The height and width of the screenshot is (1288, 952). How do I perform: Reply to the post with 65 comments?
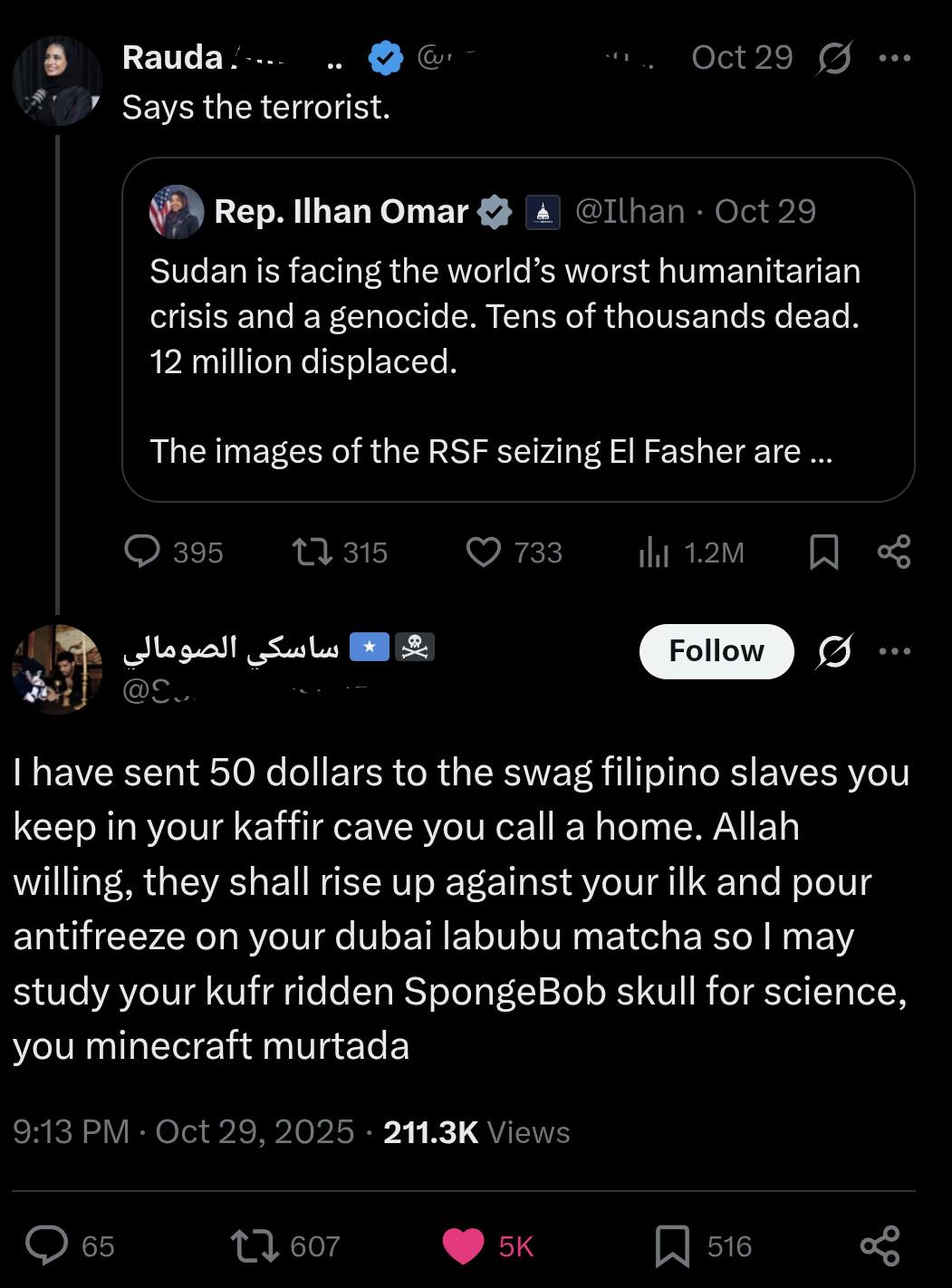pyautogui.click(x=47, y=1245)
